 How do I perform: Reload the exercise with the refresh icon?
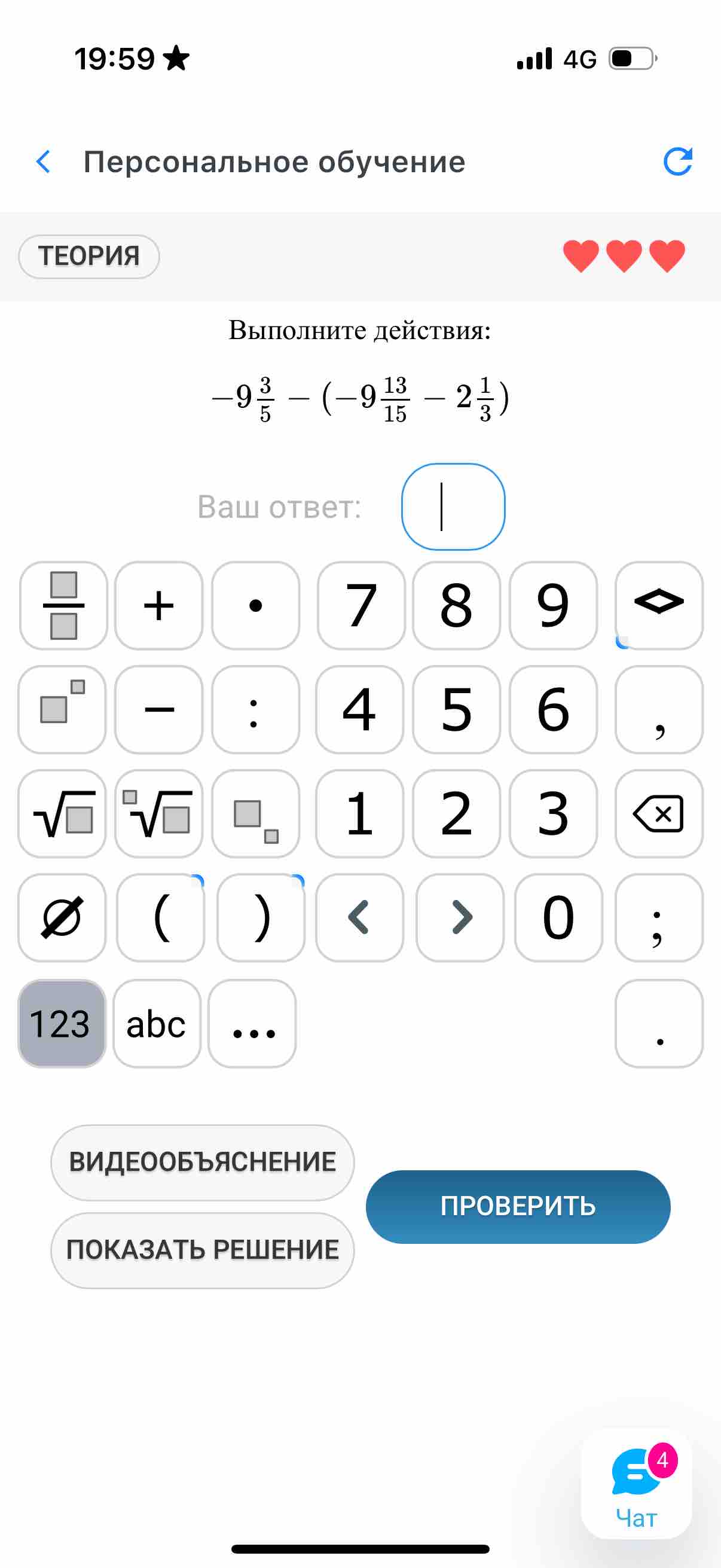tap(677, 161)
